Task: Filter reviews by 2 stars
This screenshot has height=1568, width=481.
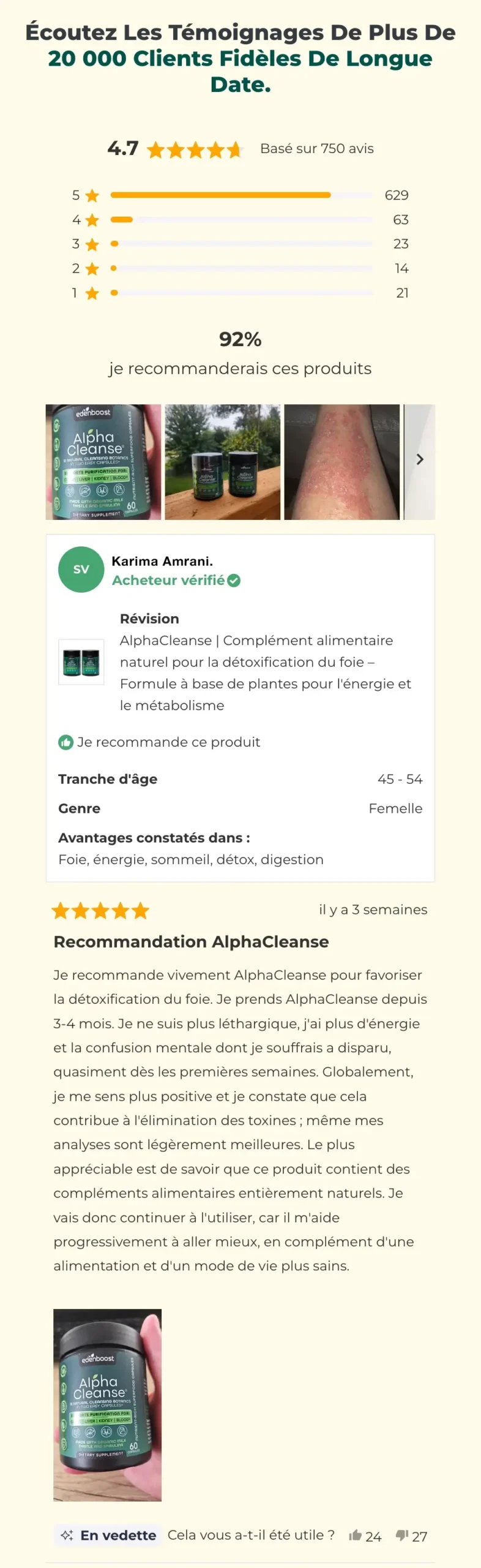Action: (240, 268)
